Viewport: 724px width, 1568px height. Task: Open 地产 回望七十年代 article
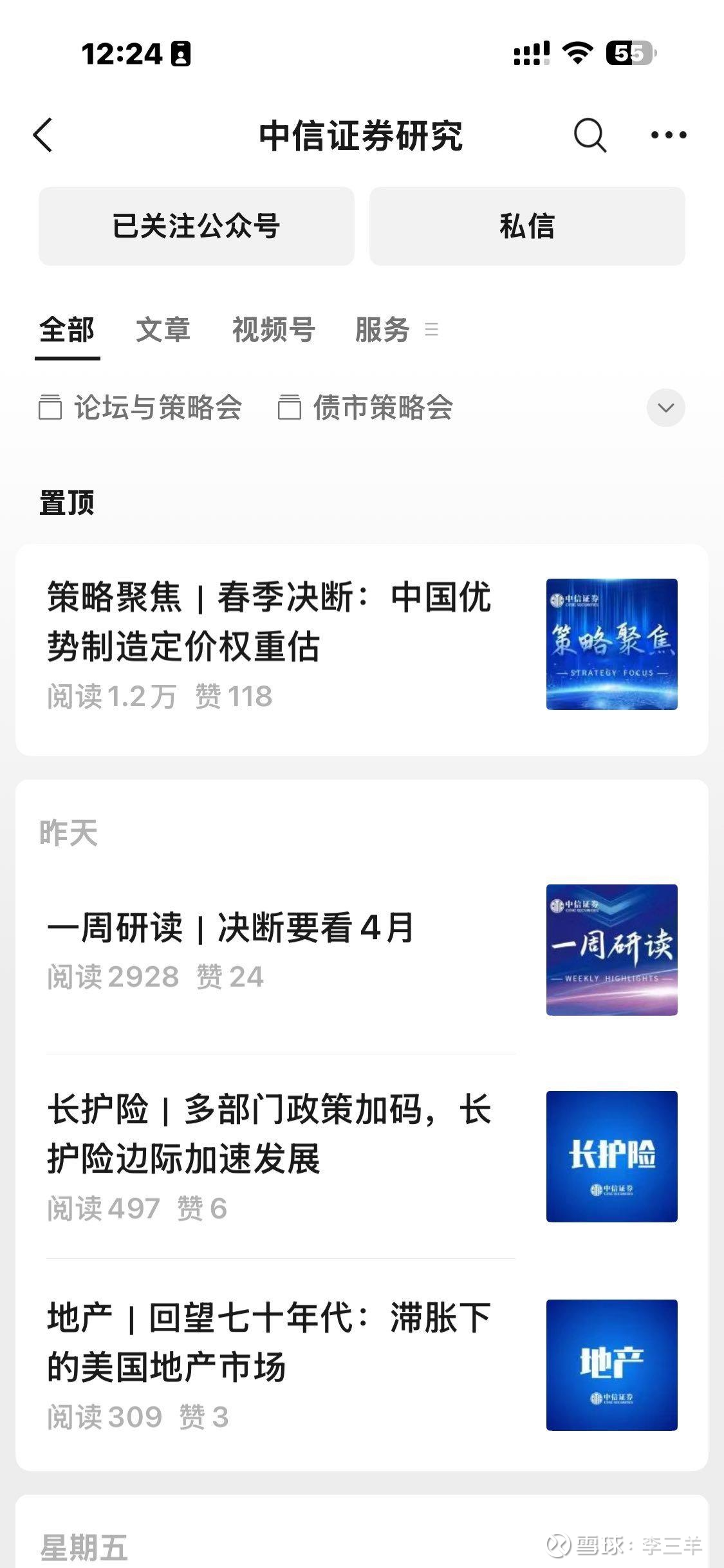point(270,1342)
